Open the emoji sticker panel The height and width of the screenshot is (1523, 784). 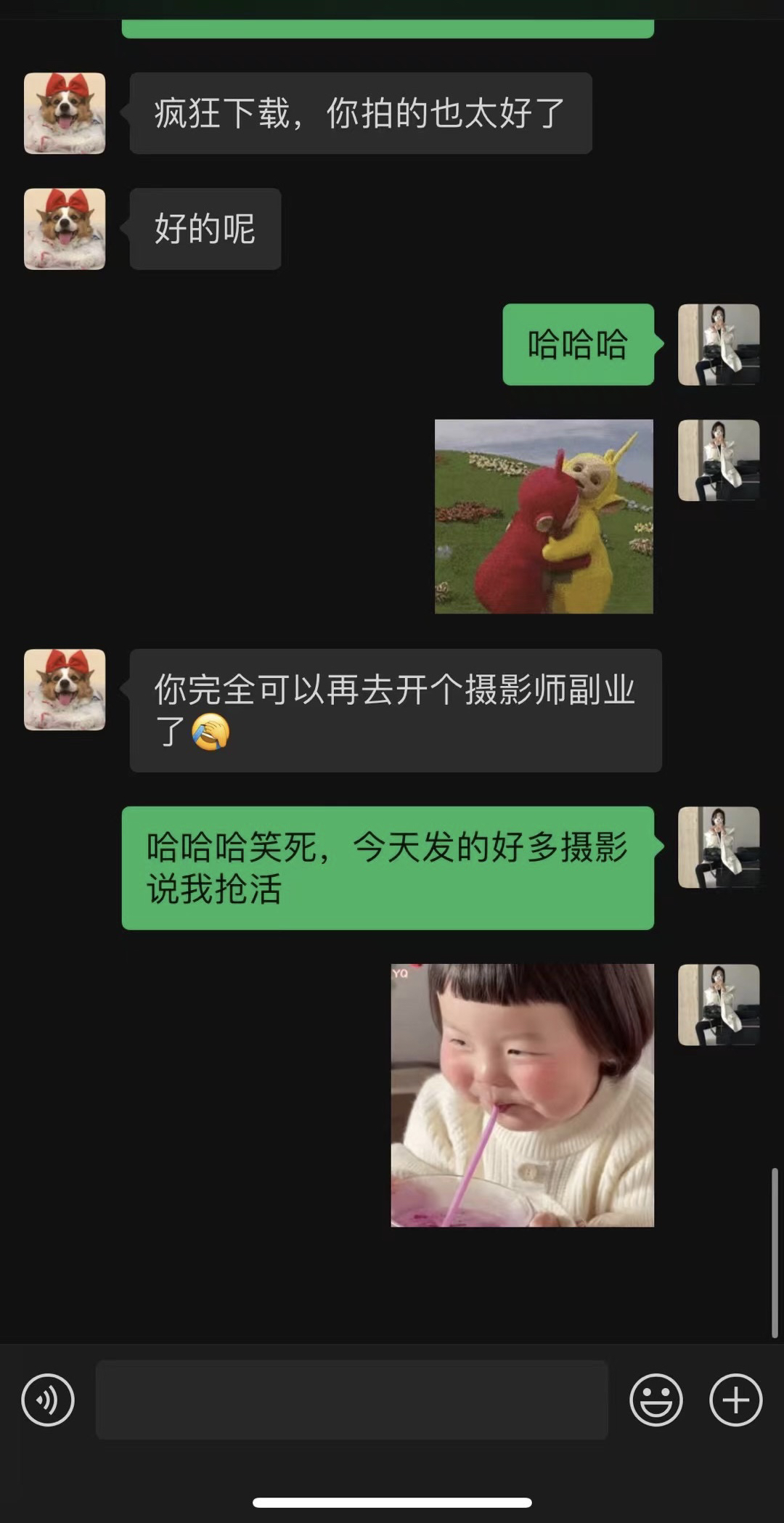coord(656,1400)
